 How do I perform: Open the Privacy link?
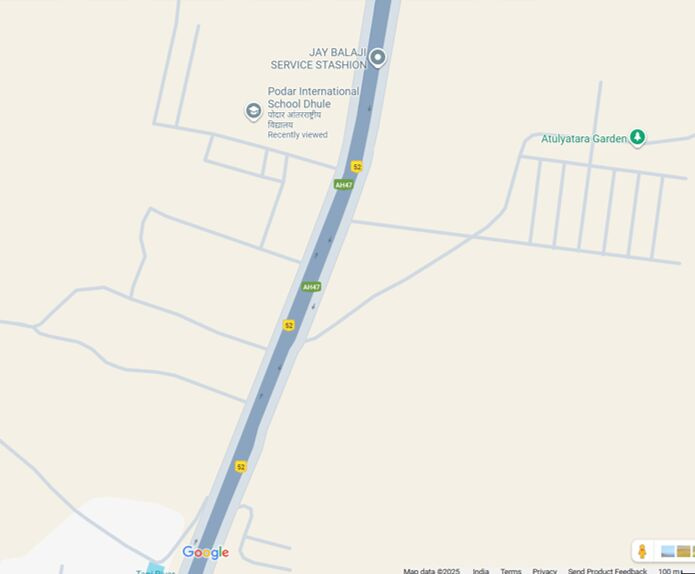pyautogui.click(x=544, y=570)
